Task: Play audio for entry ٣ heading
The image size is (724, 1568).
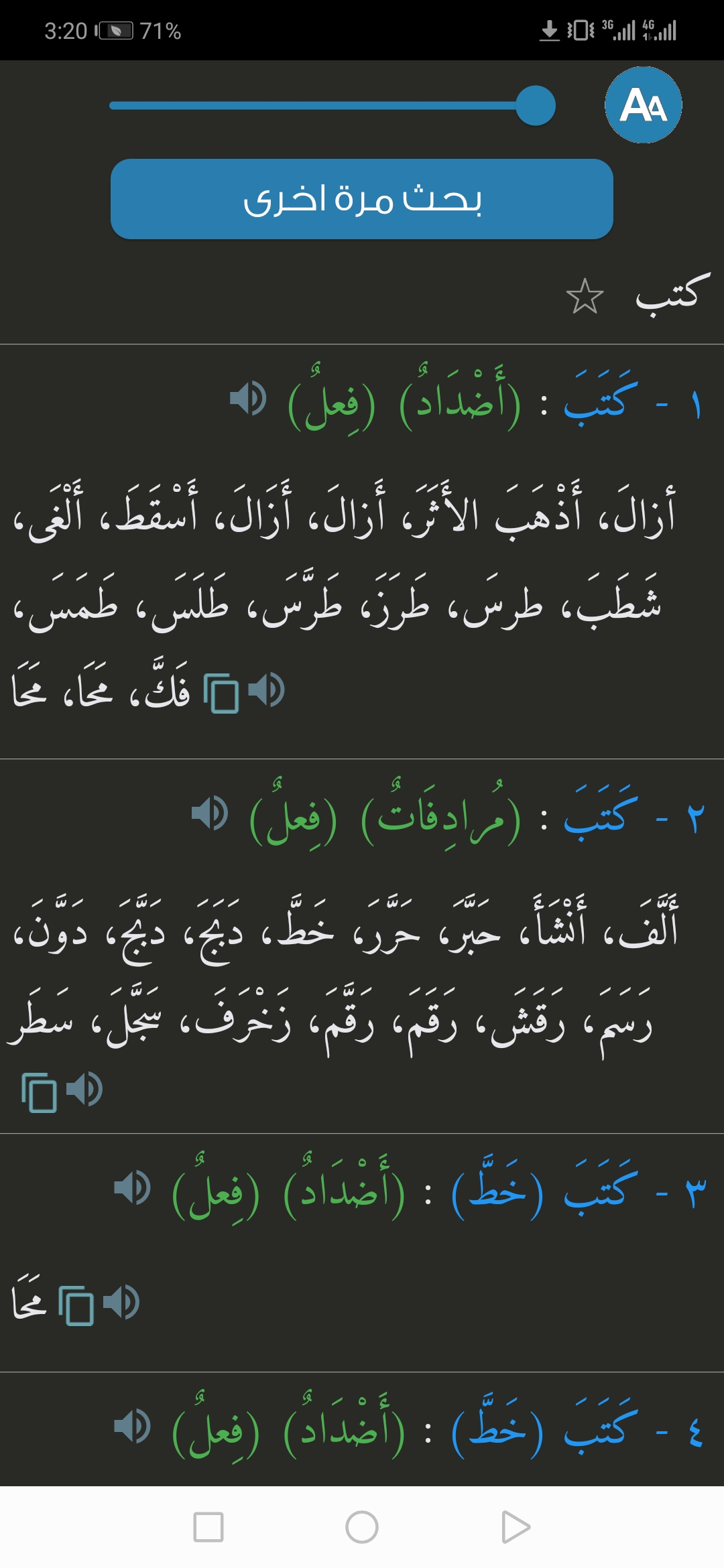Action: tap(132, 1187)
